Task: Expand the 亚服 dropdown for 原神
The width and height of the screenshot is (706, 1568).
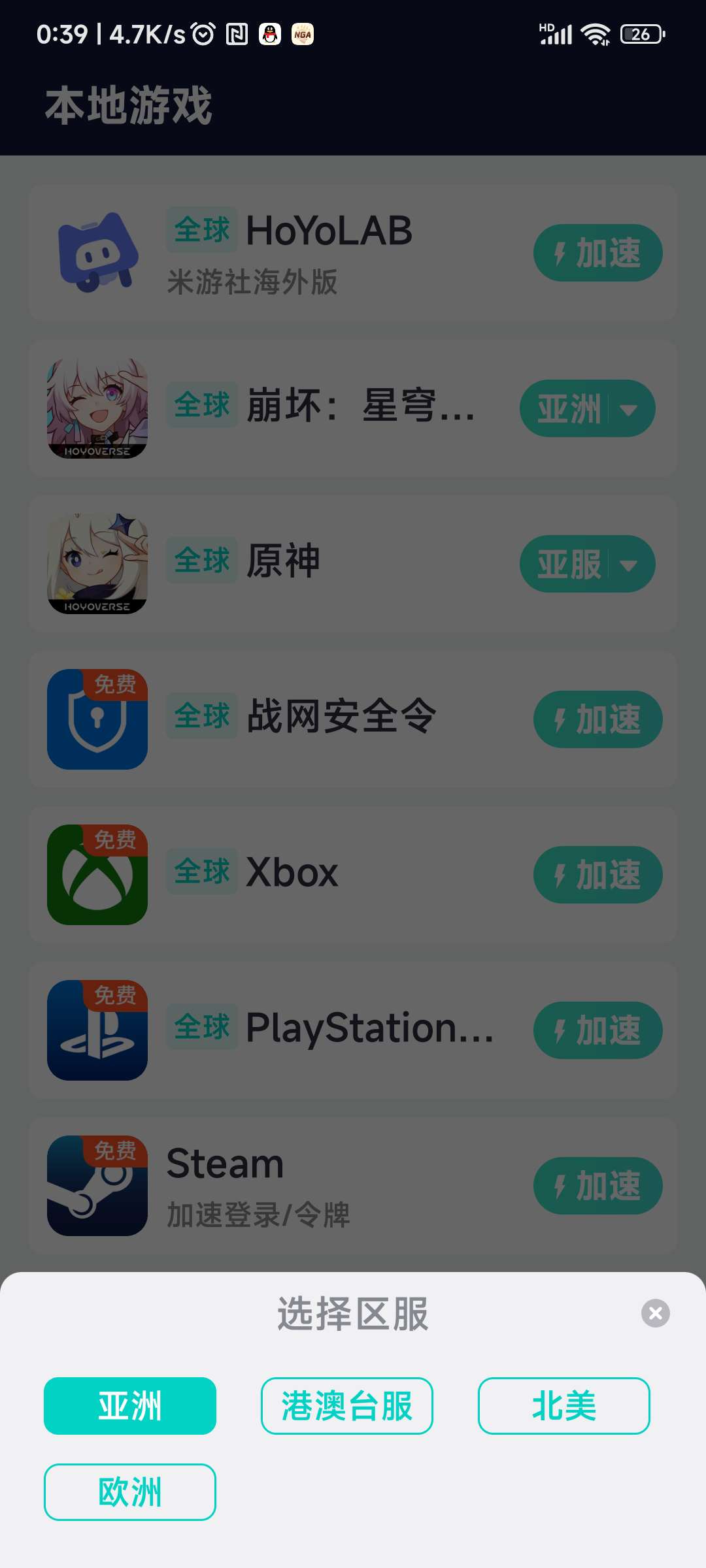Action: coord(587,564)
